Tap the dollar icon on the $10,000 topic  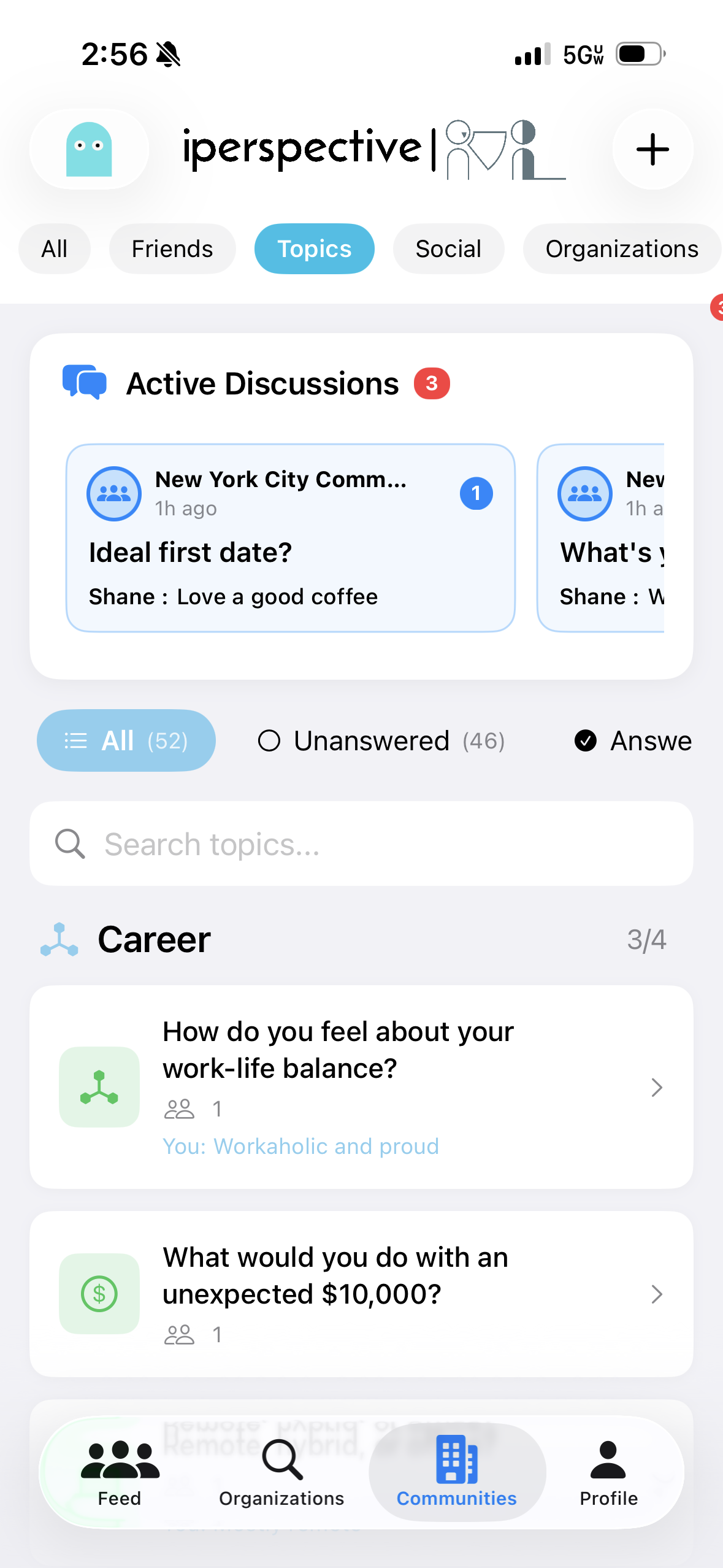(x=99, y=1293)
